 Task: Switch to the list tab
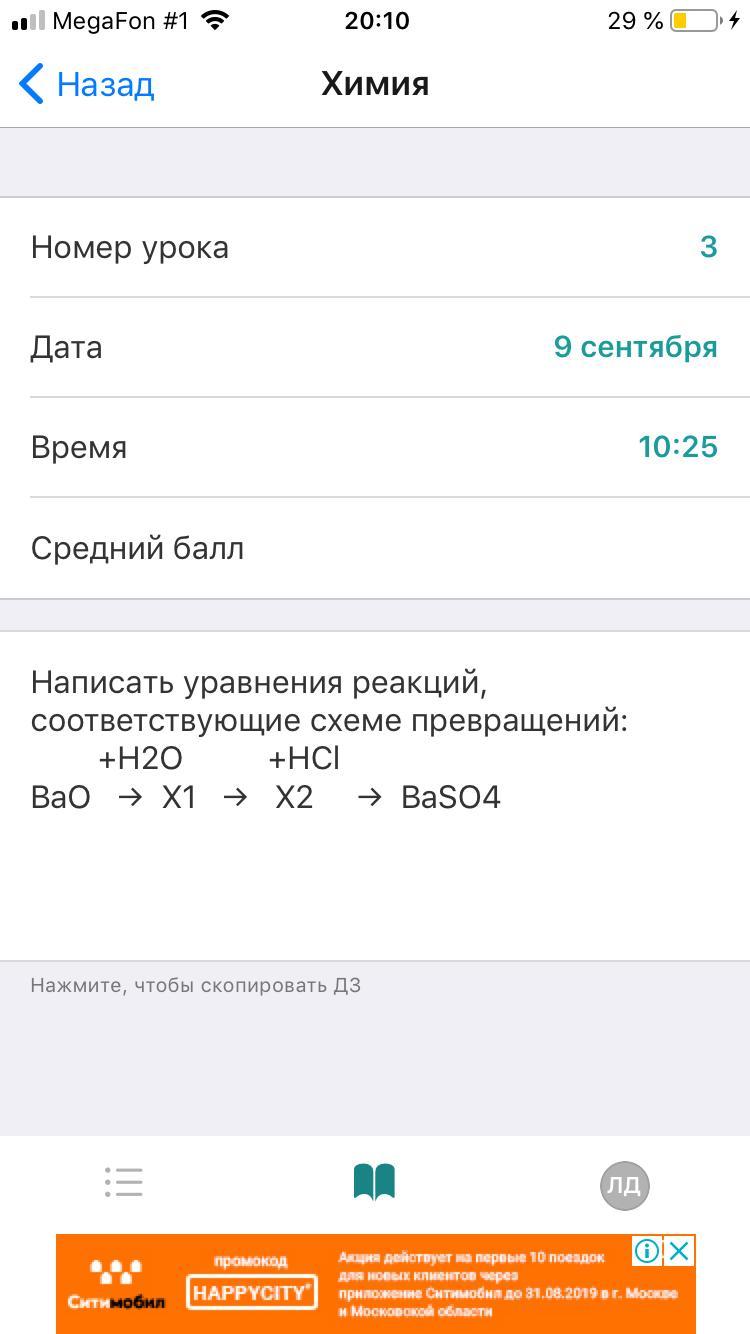(124, 1182)
